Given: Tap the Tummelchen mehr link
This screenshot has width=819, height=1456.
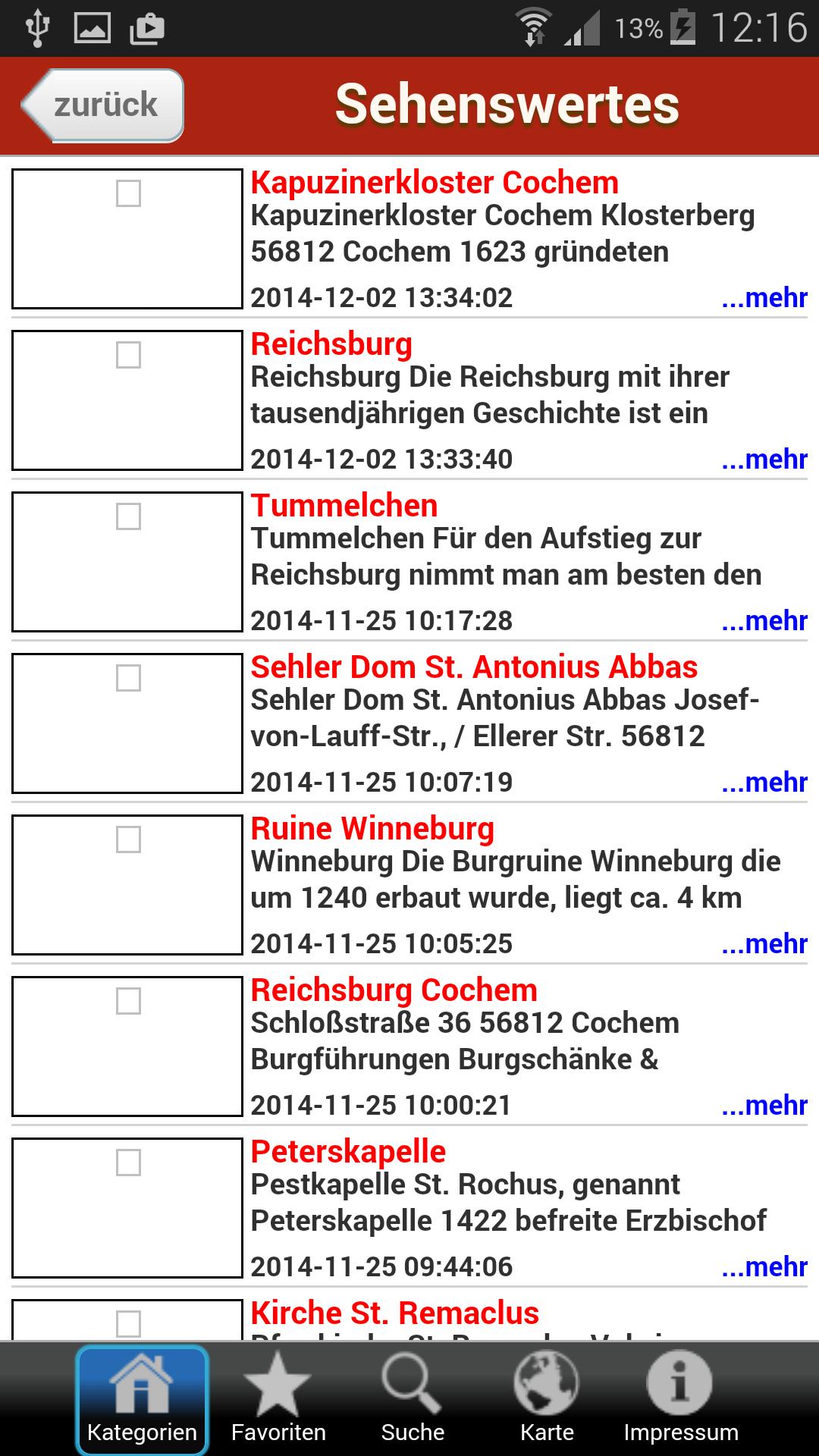Looking at the screenshot, I should pos(764,621).
